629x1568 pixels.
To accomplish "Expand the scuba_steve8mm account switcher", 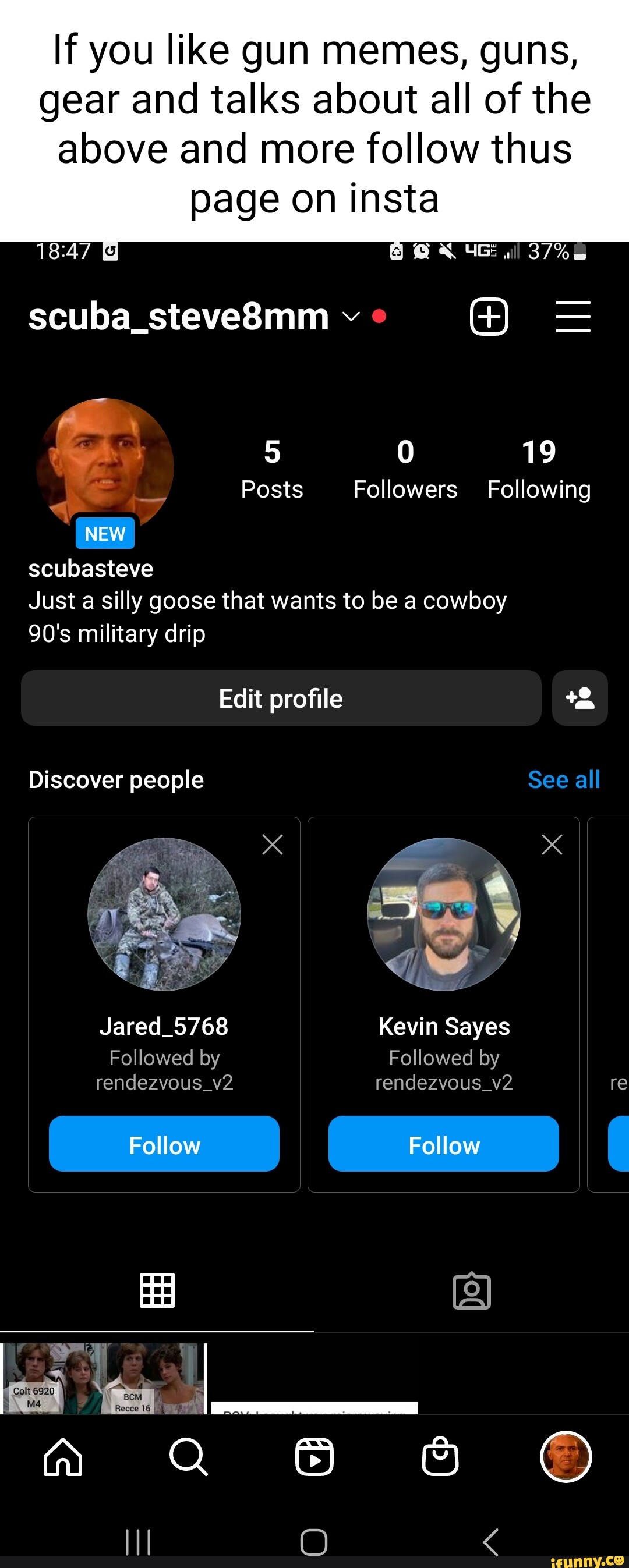I will click(x=351, y=317).
